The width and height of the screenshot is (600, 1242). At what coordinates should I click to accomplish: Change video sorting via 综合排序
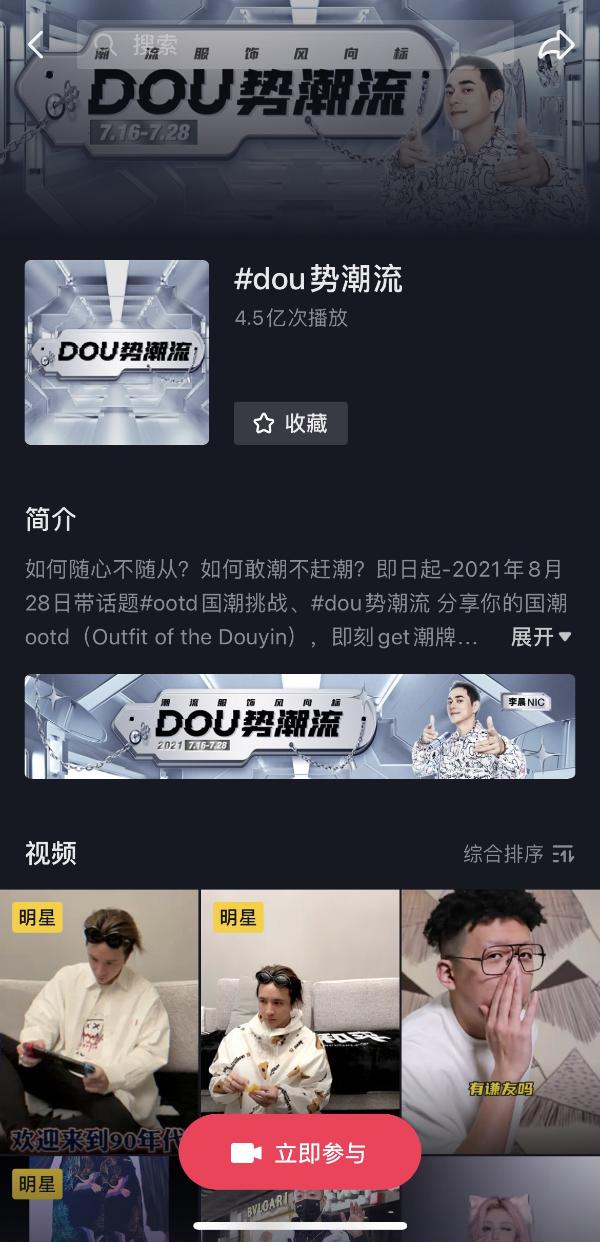coord(518,854)
